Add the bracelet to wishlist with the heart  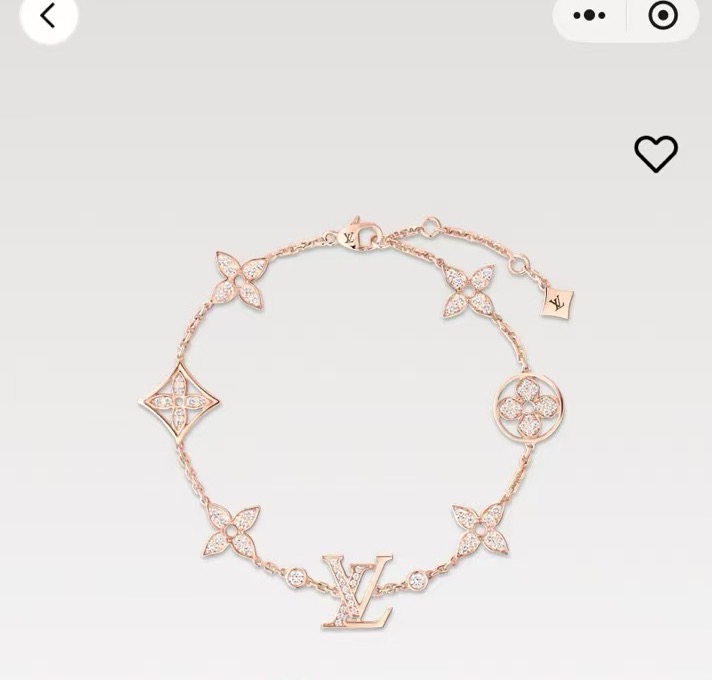pyautogui.click(x=656, y=154)
